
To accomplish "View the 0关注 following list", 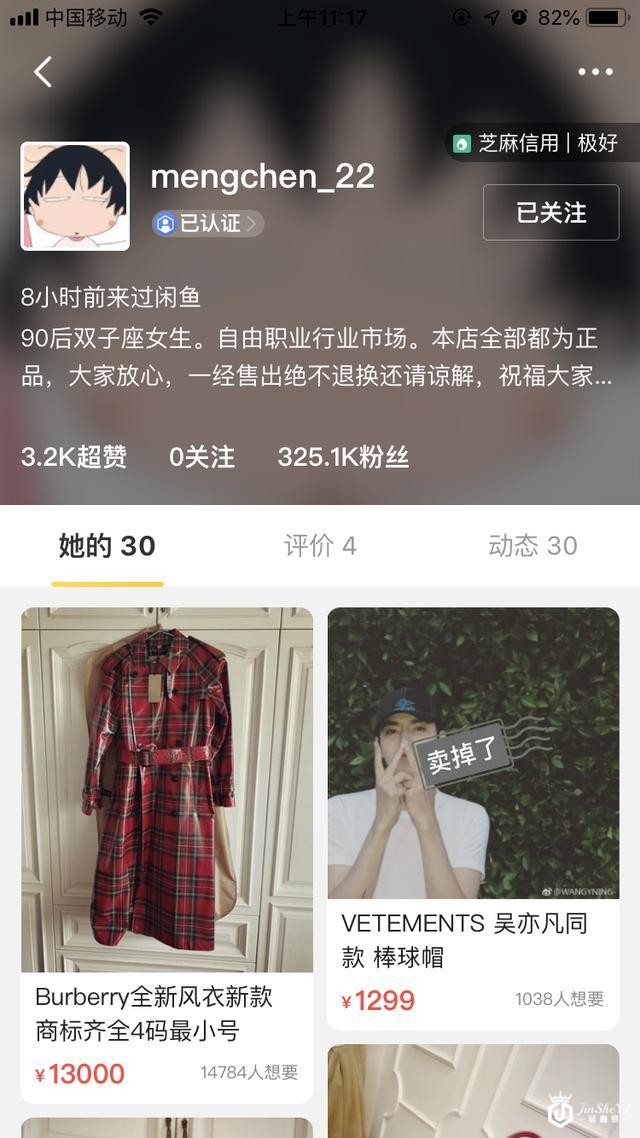I will pyautogui.click(x=201, y=458).
